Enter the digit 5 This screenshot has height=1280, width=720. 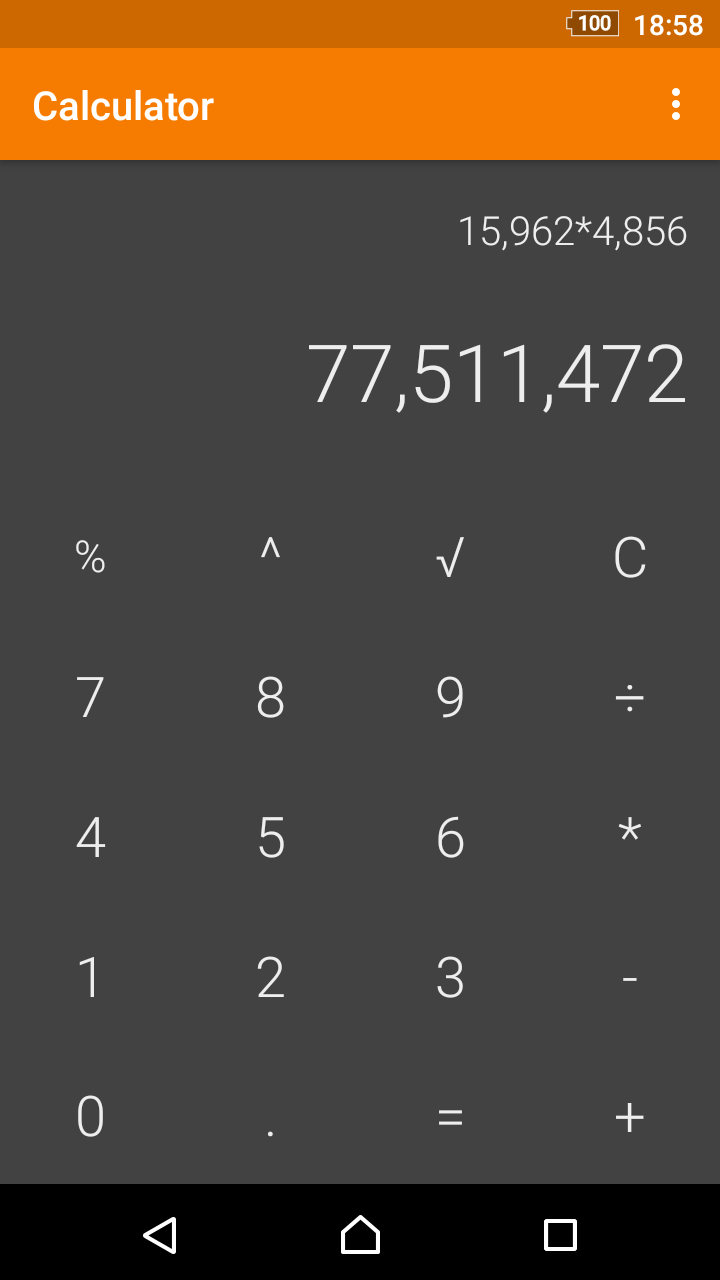(x=270, y=837)
